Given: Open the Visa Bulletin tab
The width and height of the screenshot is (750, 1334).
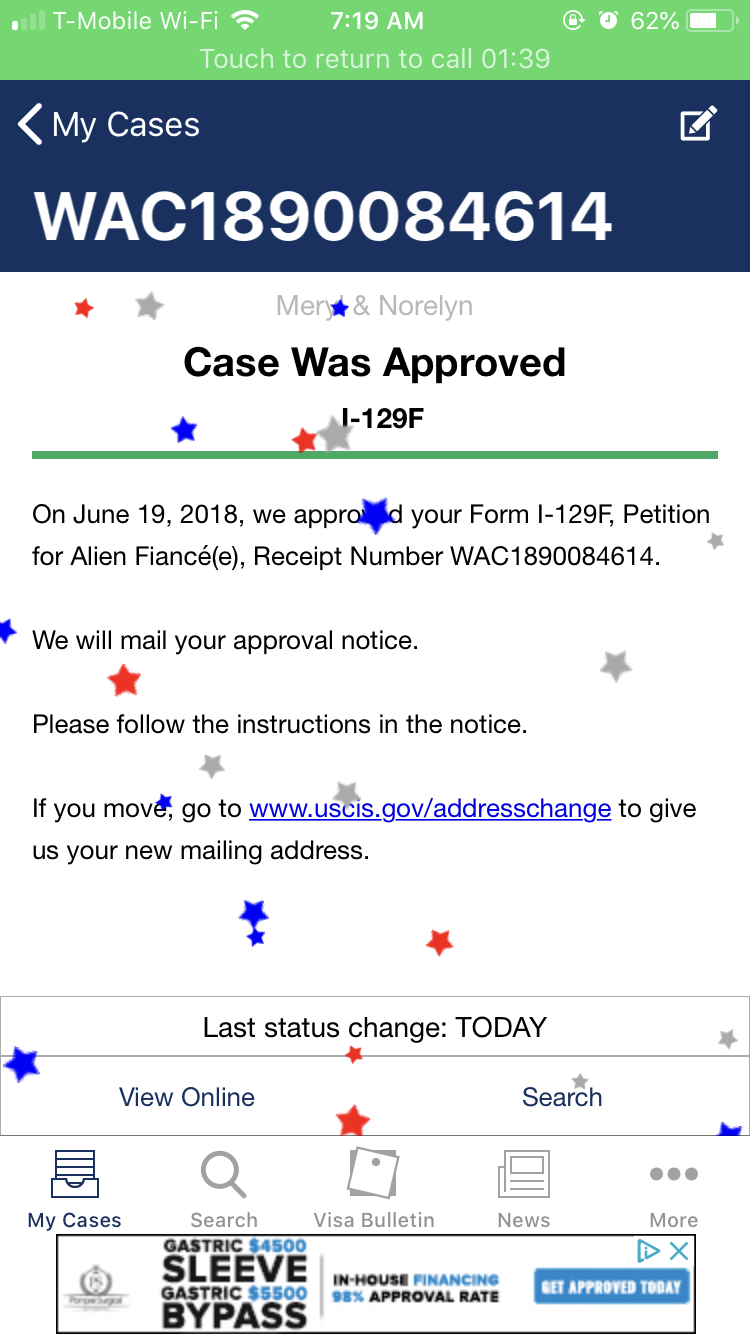Looking at the screenshot, I should [374, 1189].
